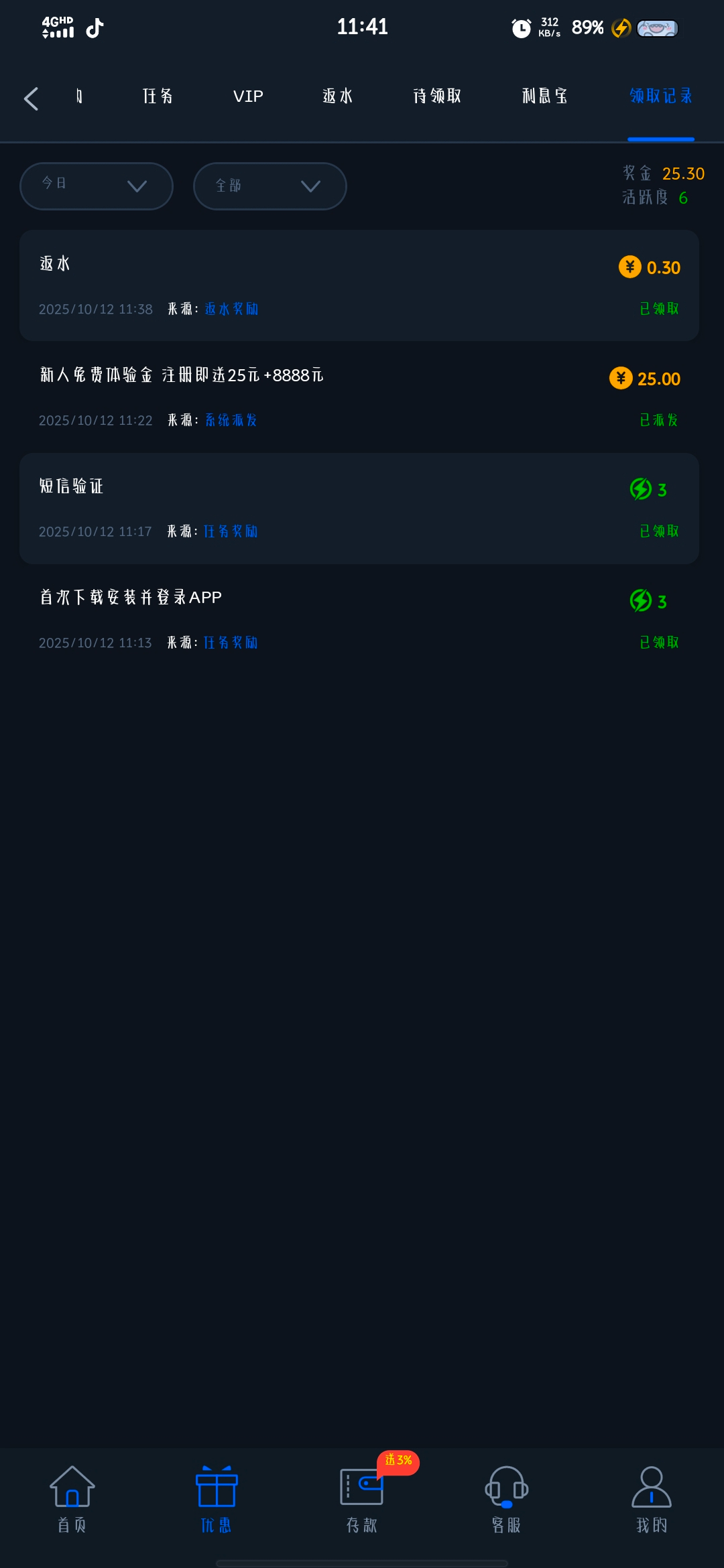Viewport: 724px width, 1568px height.
Task: Open the 任务奖励 link under 短信验证
Action: [231, 531]
